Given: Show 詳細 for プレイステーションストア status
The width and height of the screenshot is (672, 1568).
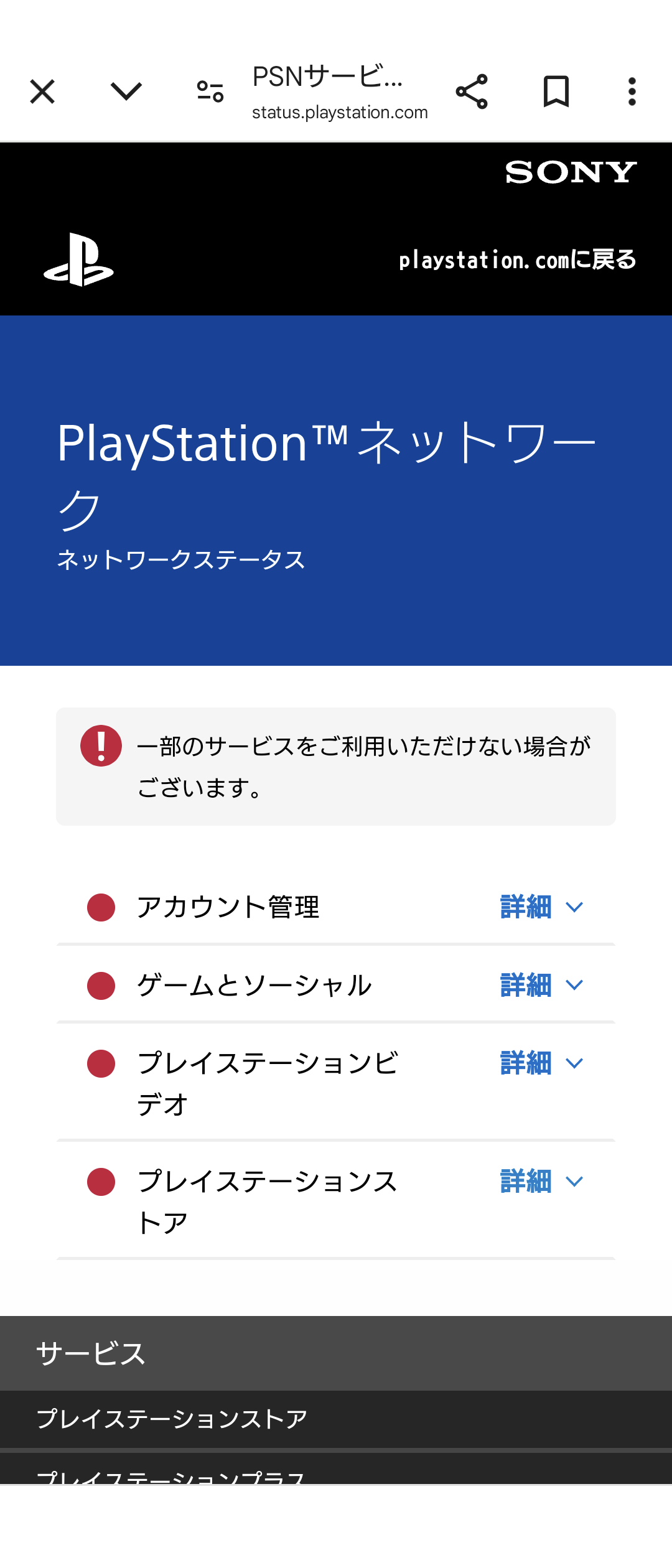Looking at the screenshot, I should pyautogui.click(x=541, y=1182).
